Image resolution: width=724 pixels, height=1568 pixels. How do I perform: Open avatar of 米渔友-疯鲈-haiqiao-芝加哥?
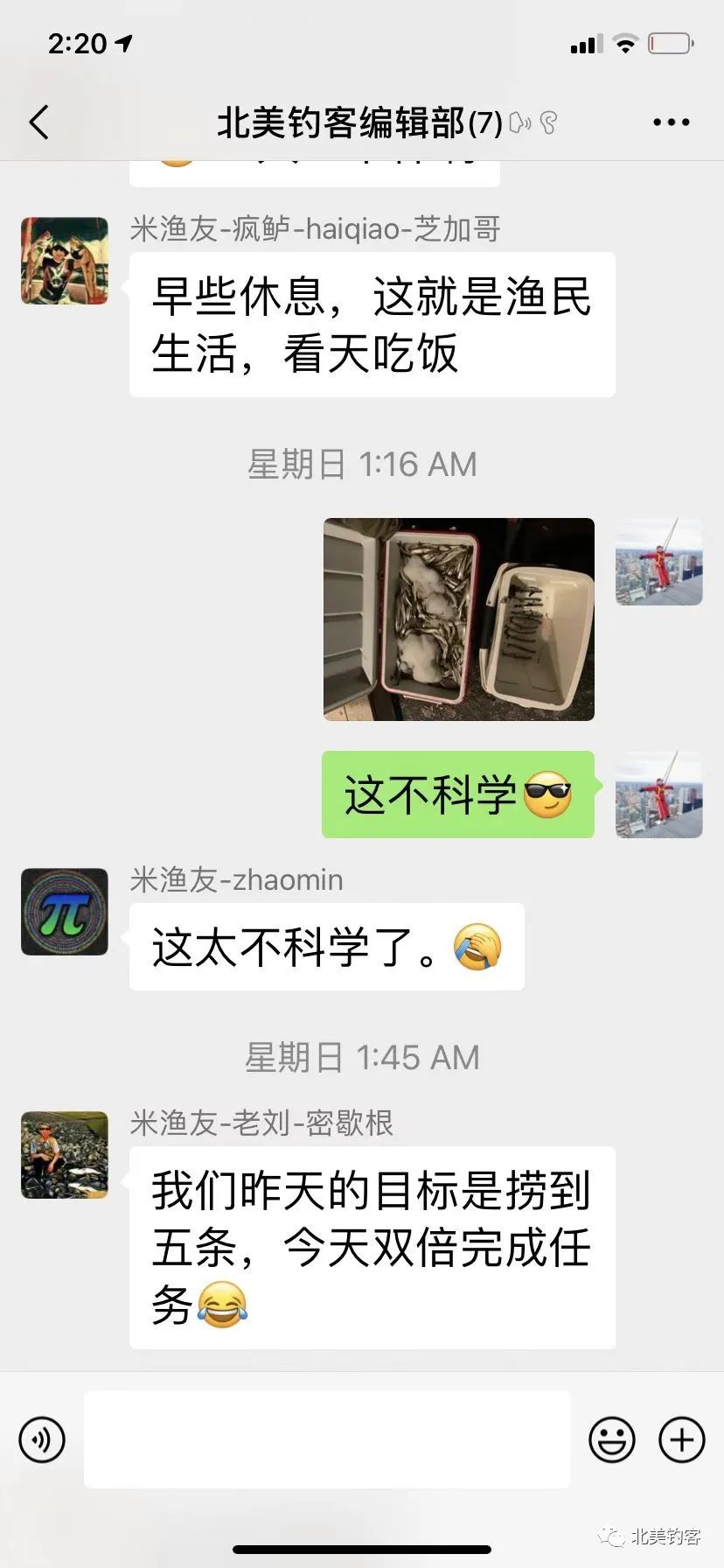point(65,261)
